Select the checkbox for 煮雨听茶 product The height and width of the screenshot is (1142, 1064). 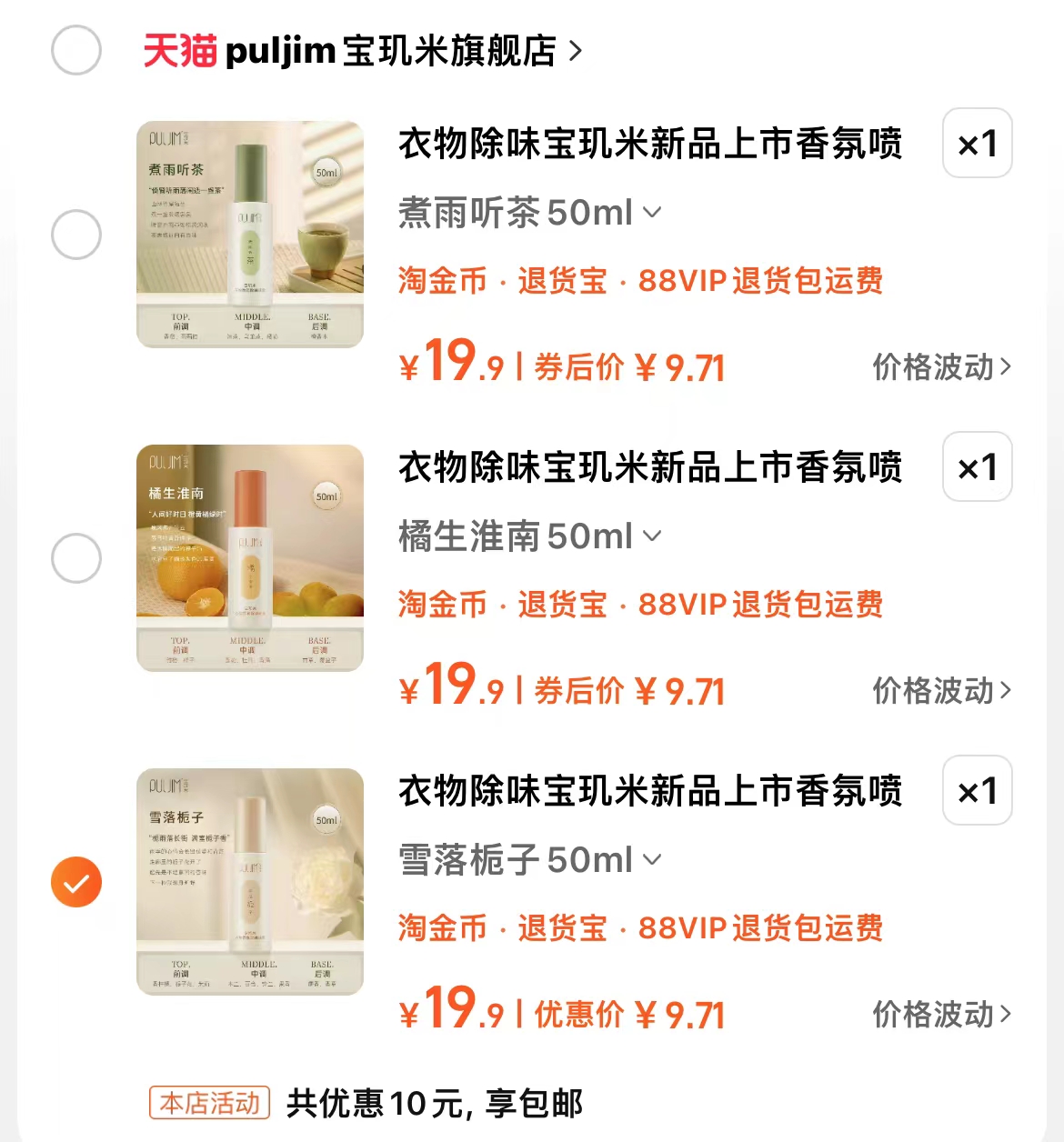tap(76, 234)
